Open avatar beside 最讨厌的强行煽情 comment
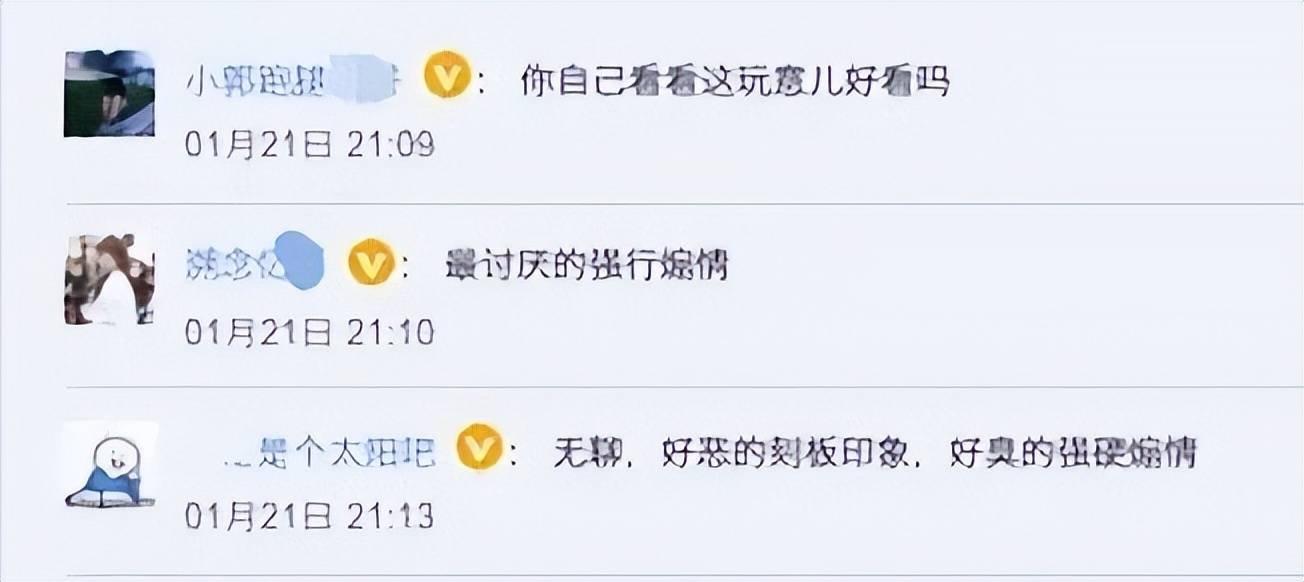Screen dimensions: 1304x582 coord(109,278)
